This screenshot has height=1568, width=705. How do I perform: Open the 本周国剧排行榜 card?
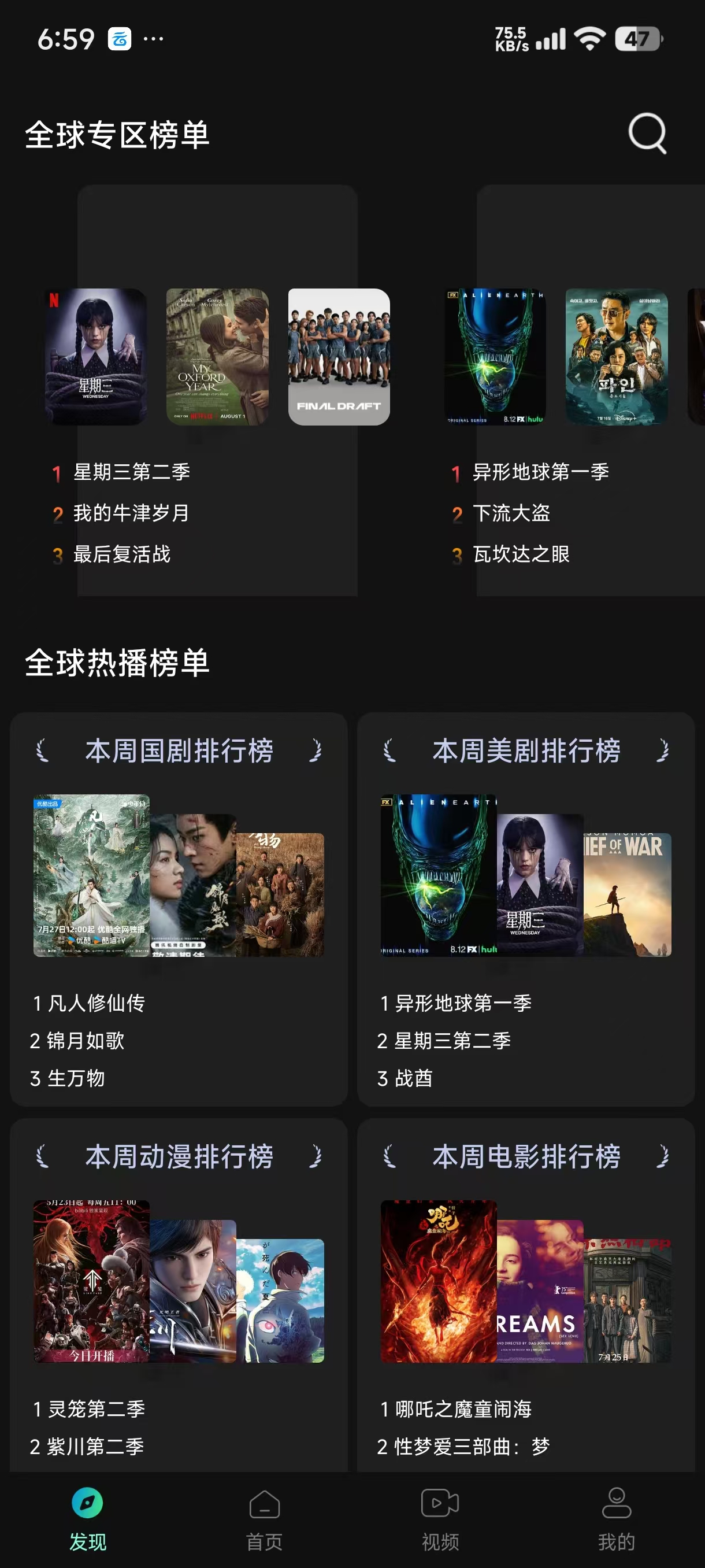[179, 750]
